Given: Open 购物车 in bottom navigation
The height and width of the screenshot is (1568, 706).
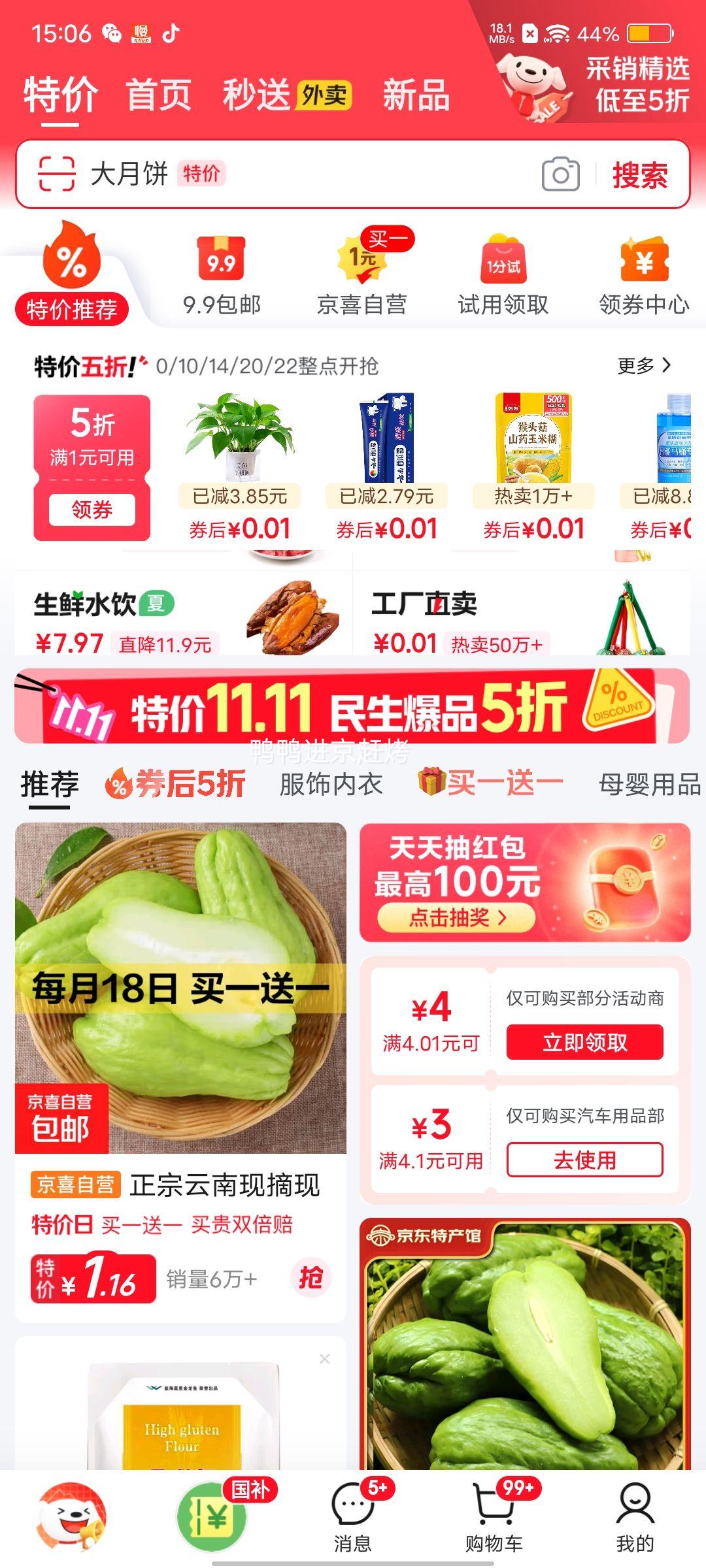Looking at the screenshot, I should [x=494, y=1517].
